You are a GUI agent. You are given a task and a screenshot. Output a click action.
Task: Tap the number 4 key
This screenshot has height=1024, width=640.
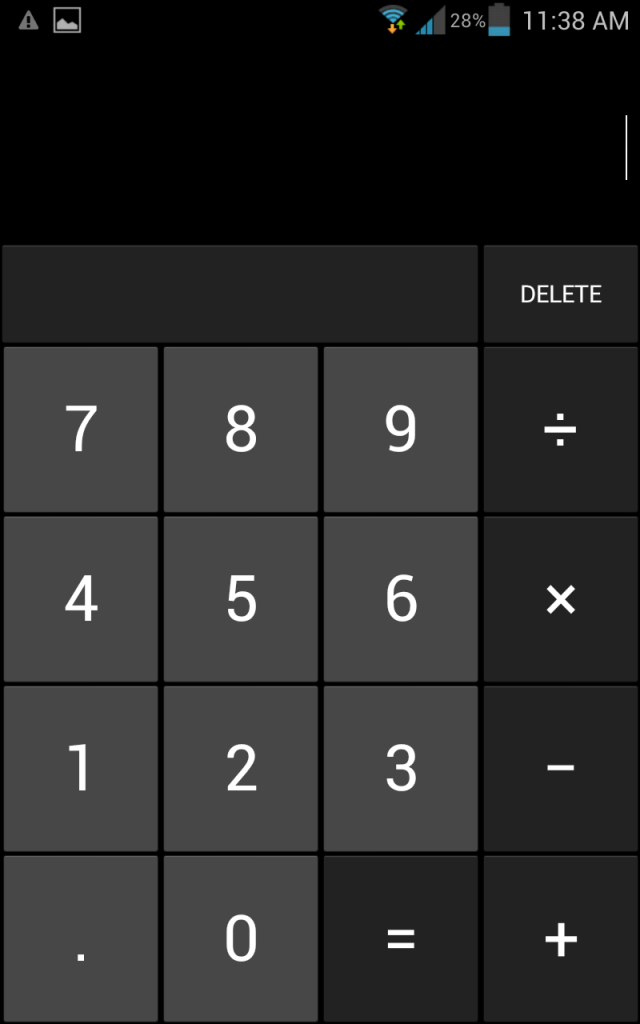point(81,599)
